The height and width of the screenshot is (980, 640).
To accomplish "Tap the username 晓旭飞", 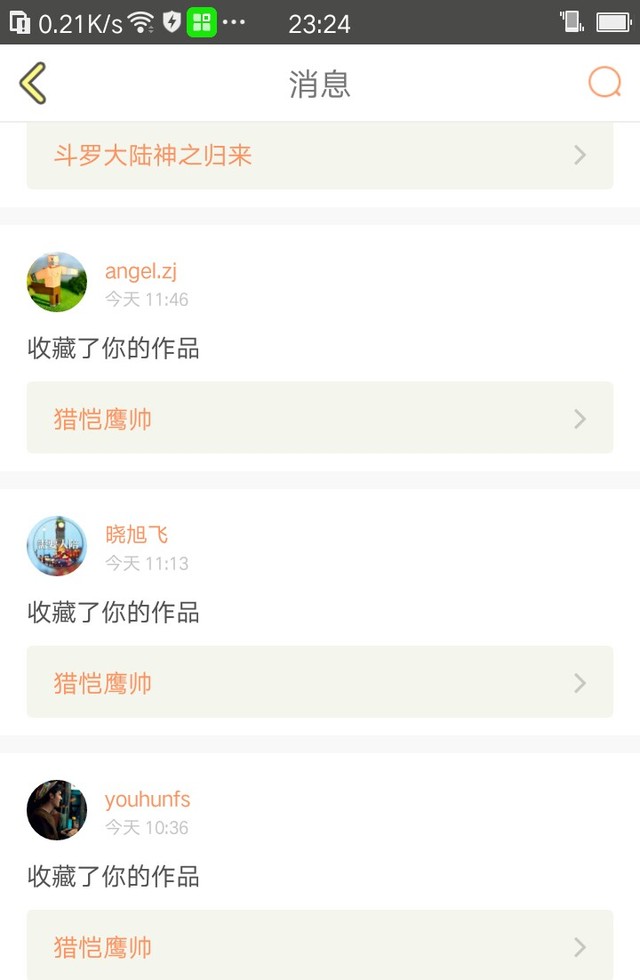I will click(x=136, y=535).
